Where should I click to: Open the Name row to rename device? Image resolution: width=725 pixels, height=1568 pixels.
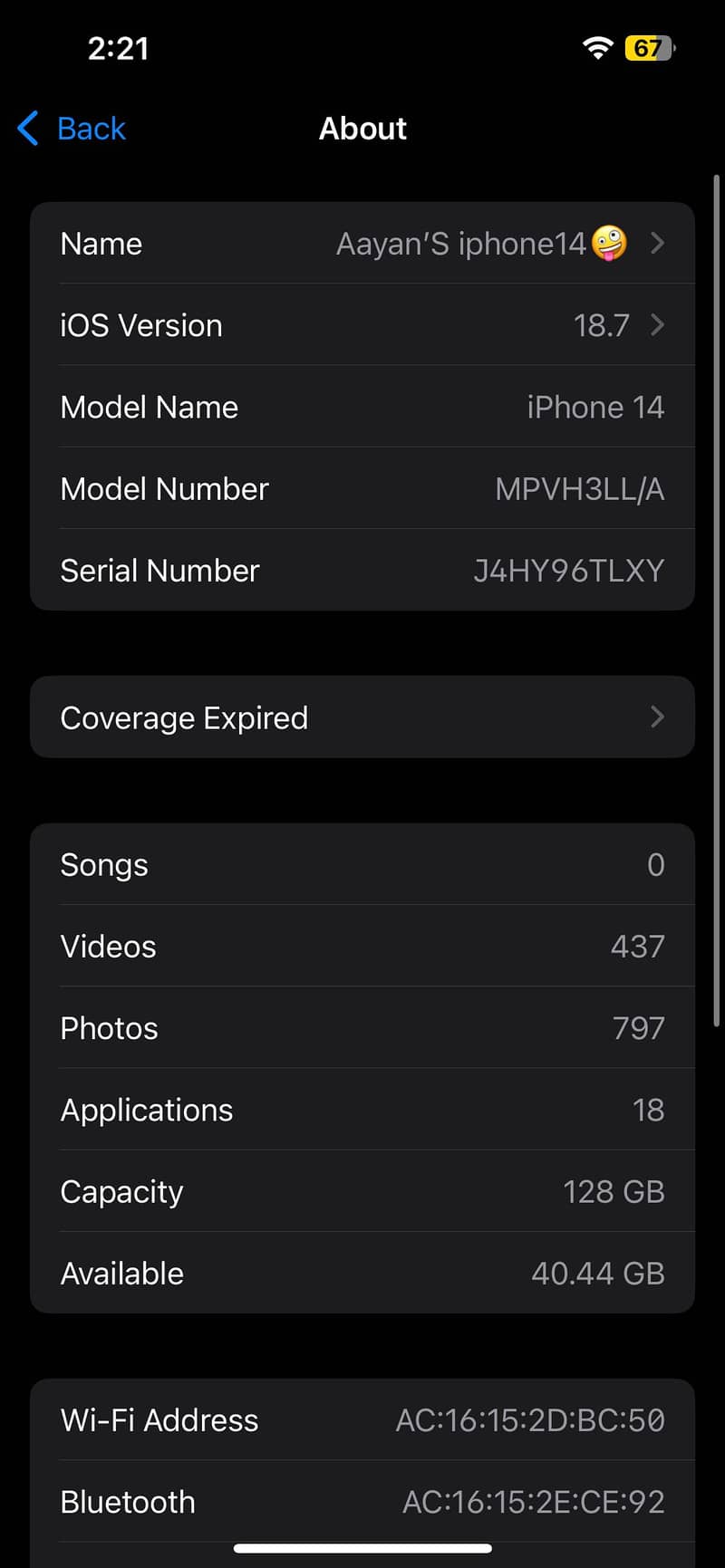point(362,244)
